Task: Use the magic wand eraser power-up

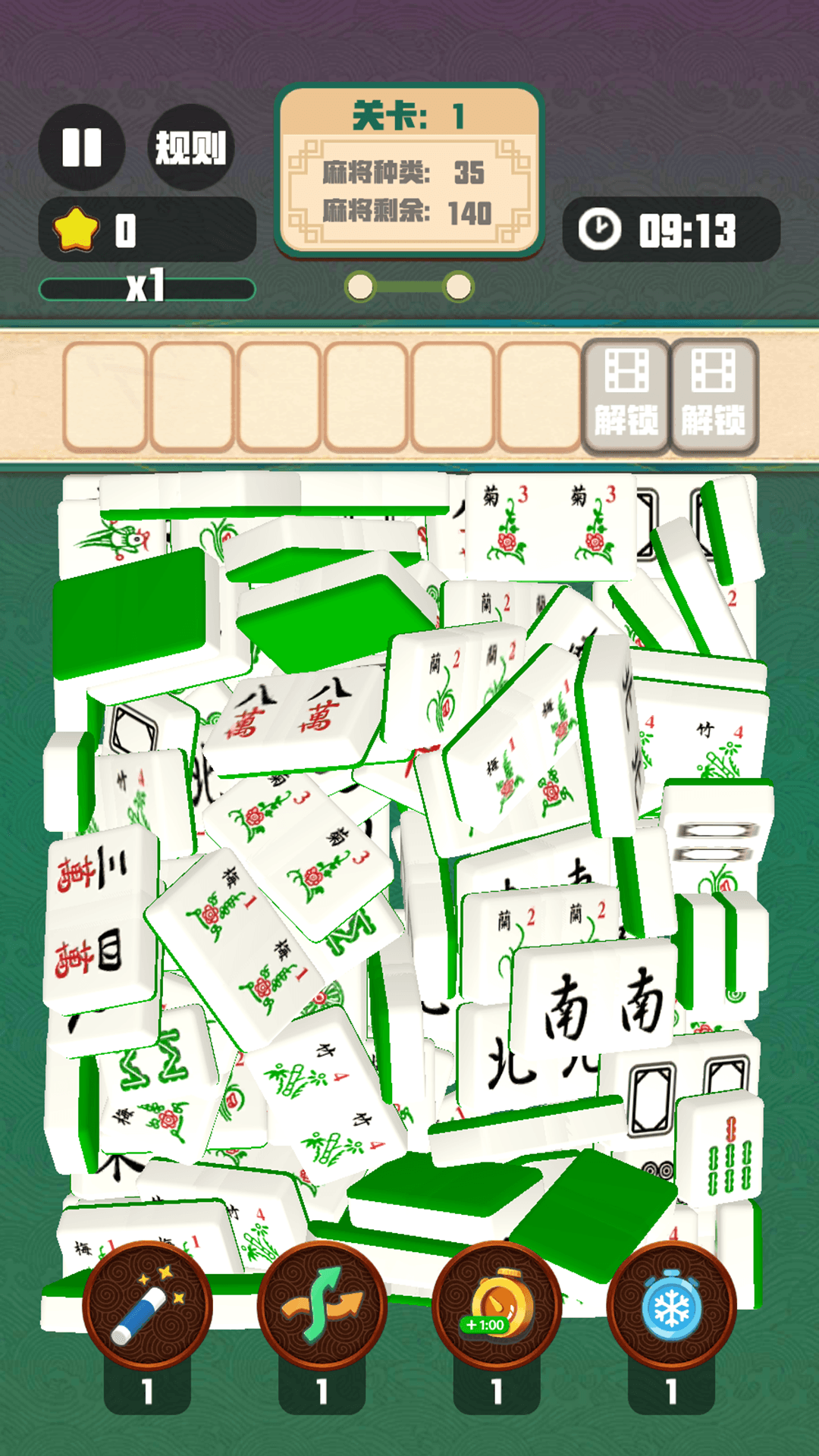Action: coord(148,1306)
